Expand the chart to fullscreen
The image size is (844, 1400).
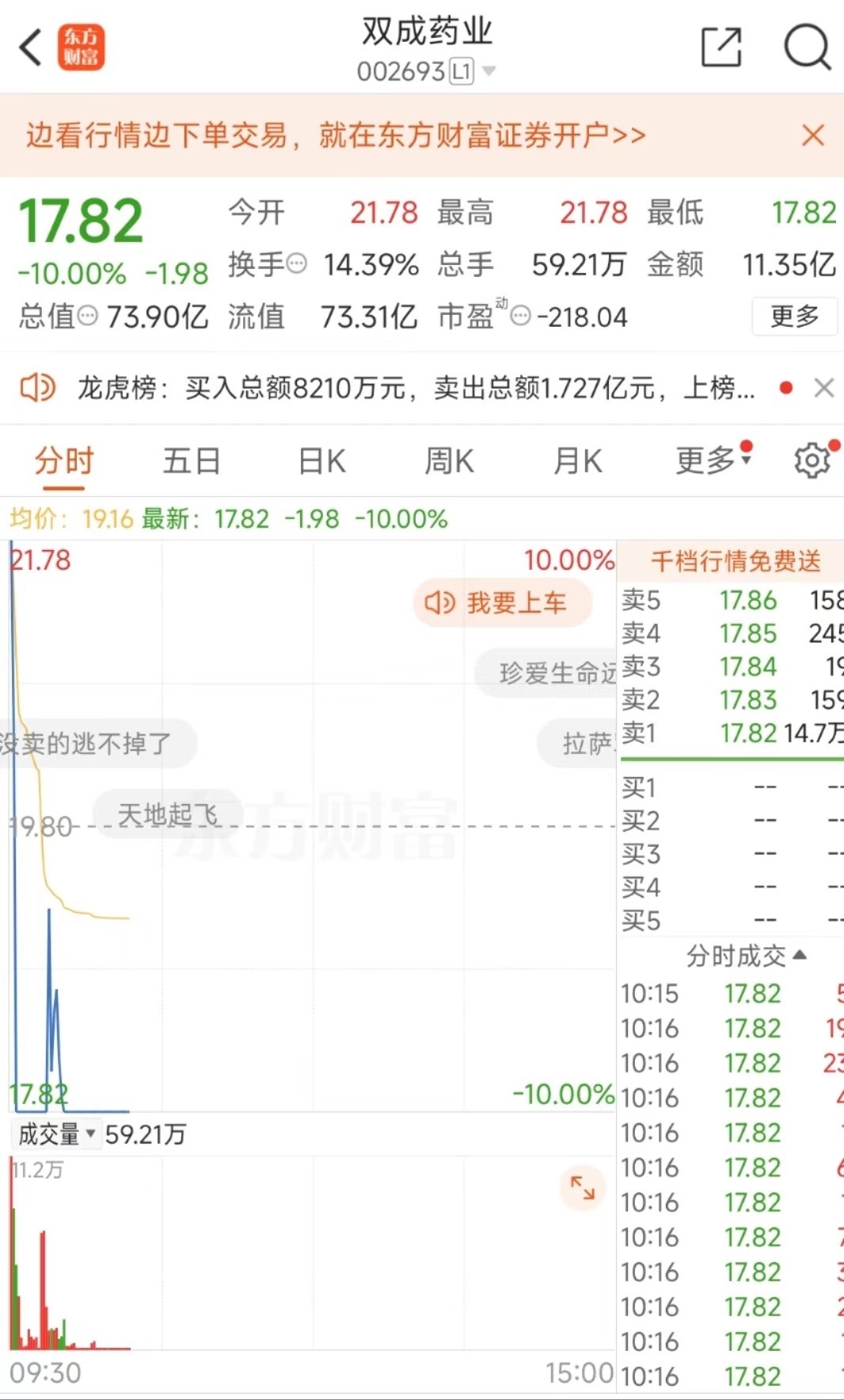click(582, 1187)
